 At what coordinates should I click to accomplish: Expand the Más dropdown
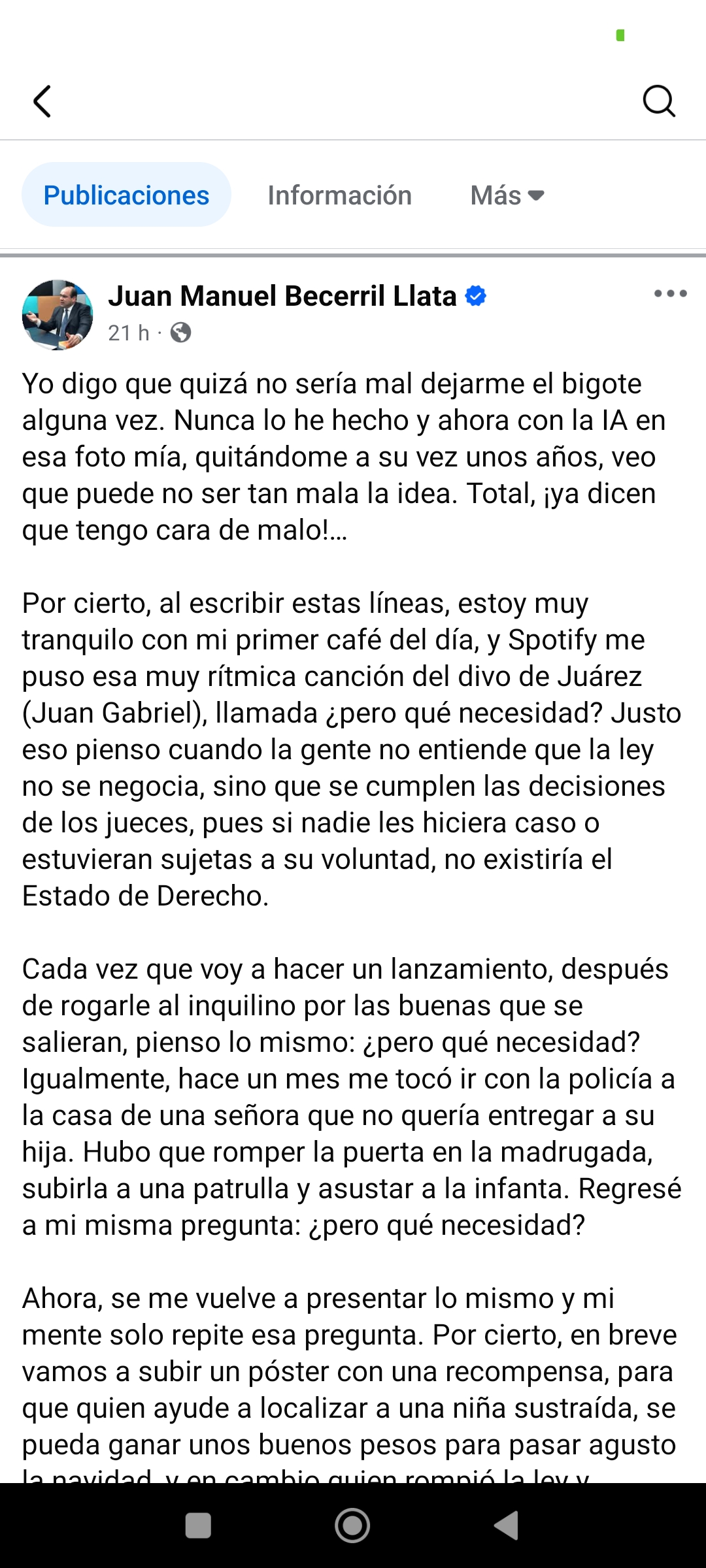click(507, 195)
